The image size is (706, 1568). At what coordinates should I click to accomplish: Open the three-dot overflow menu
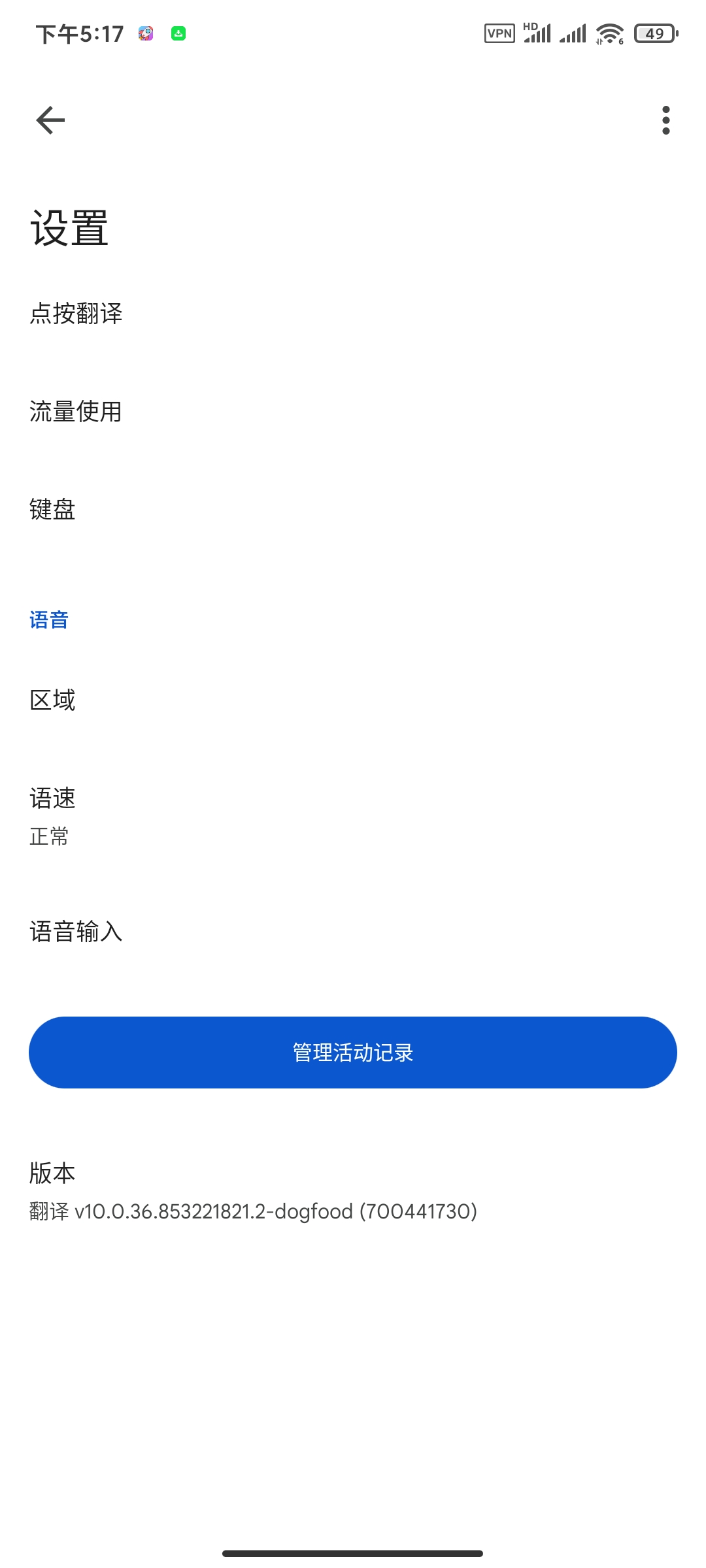(x=666, y=120)
